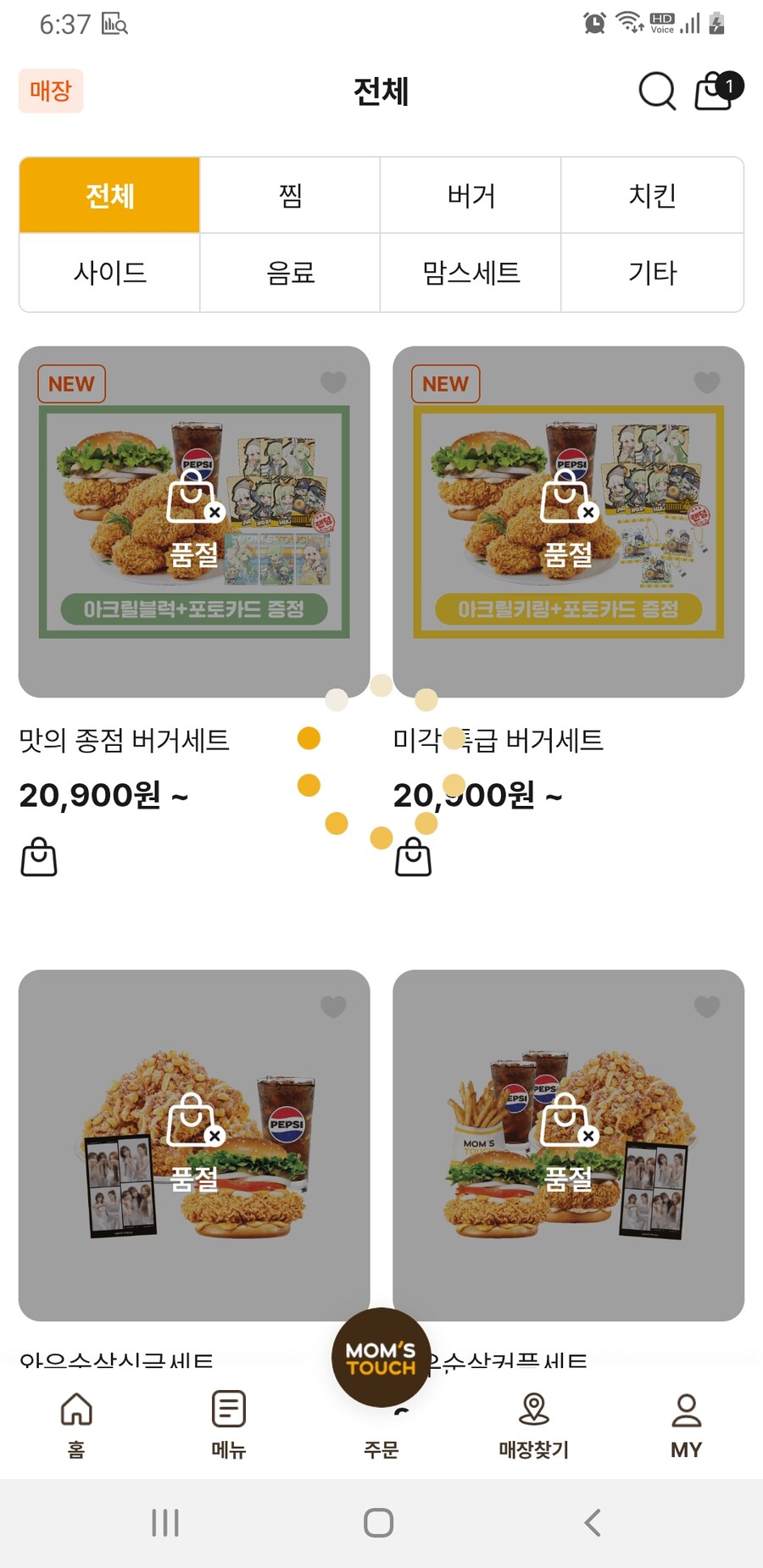Tap the 매장 store button
The width and height of the screenshot is (763, 1568).
point(51,91)
